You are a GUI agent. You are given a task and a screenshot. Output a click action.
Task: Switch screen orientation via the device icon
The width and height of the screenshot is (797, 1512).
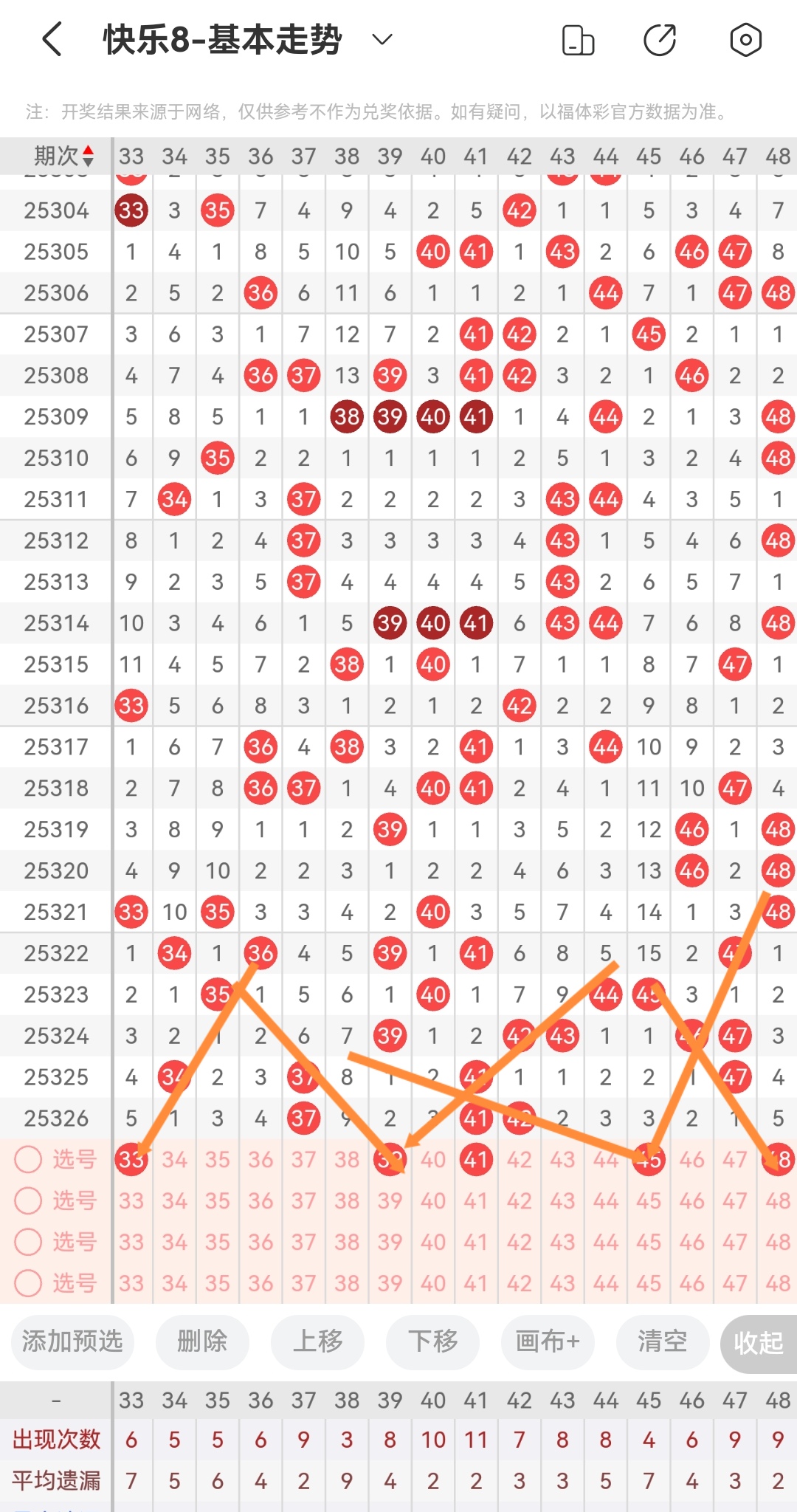[578, 40]
